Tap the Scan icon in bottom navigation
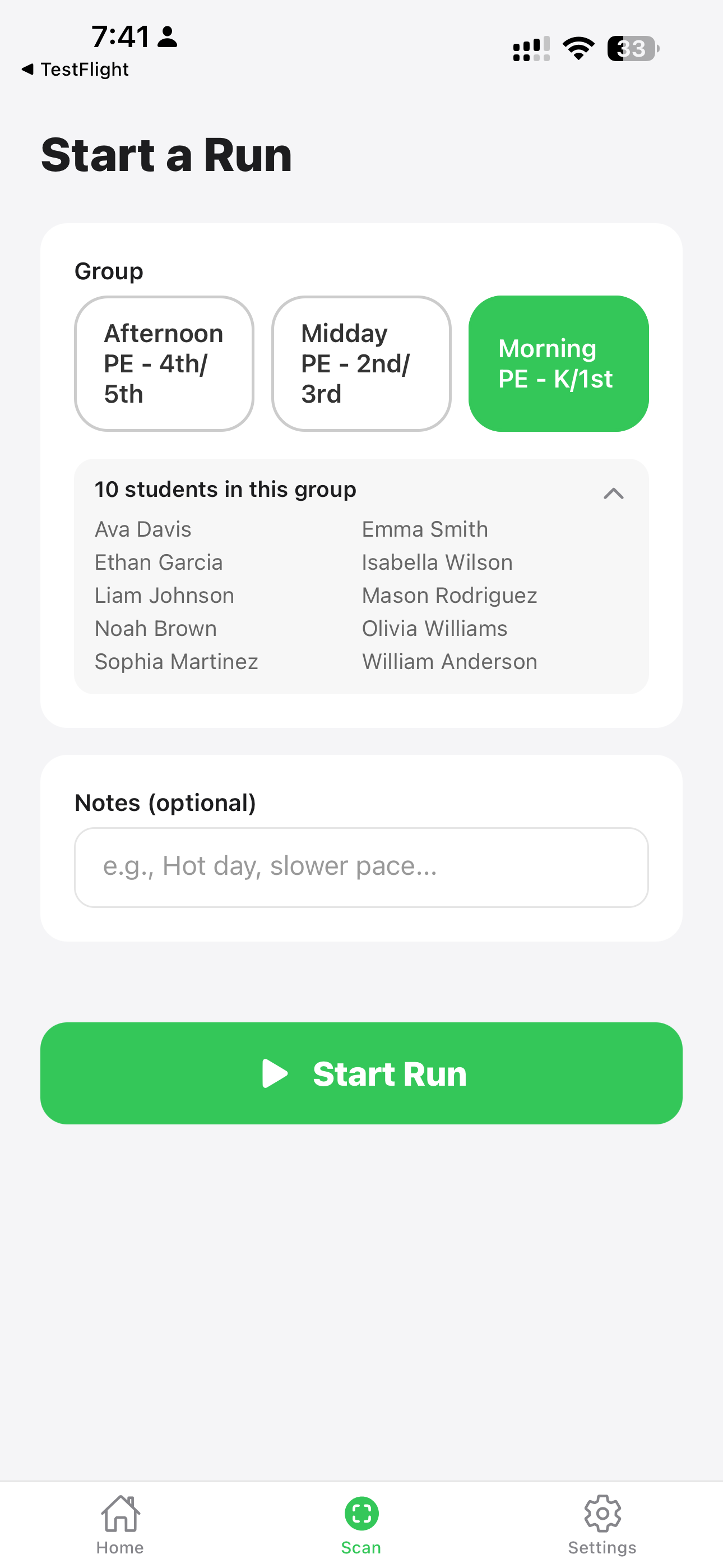The height and width of the screenshot is (1568, 723). [x=361, y=1513]
